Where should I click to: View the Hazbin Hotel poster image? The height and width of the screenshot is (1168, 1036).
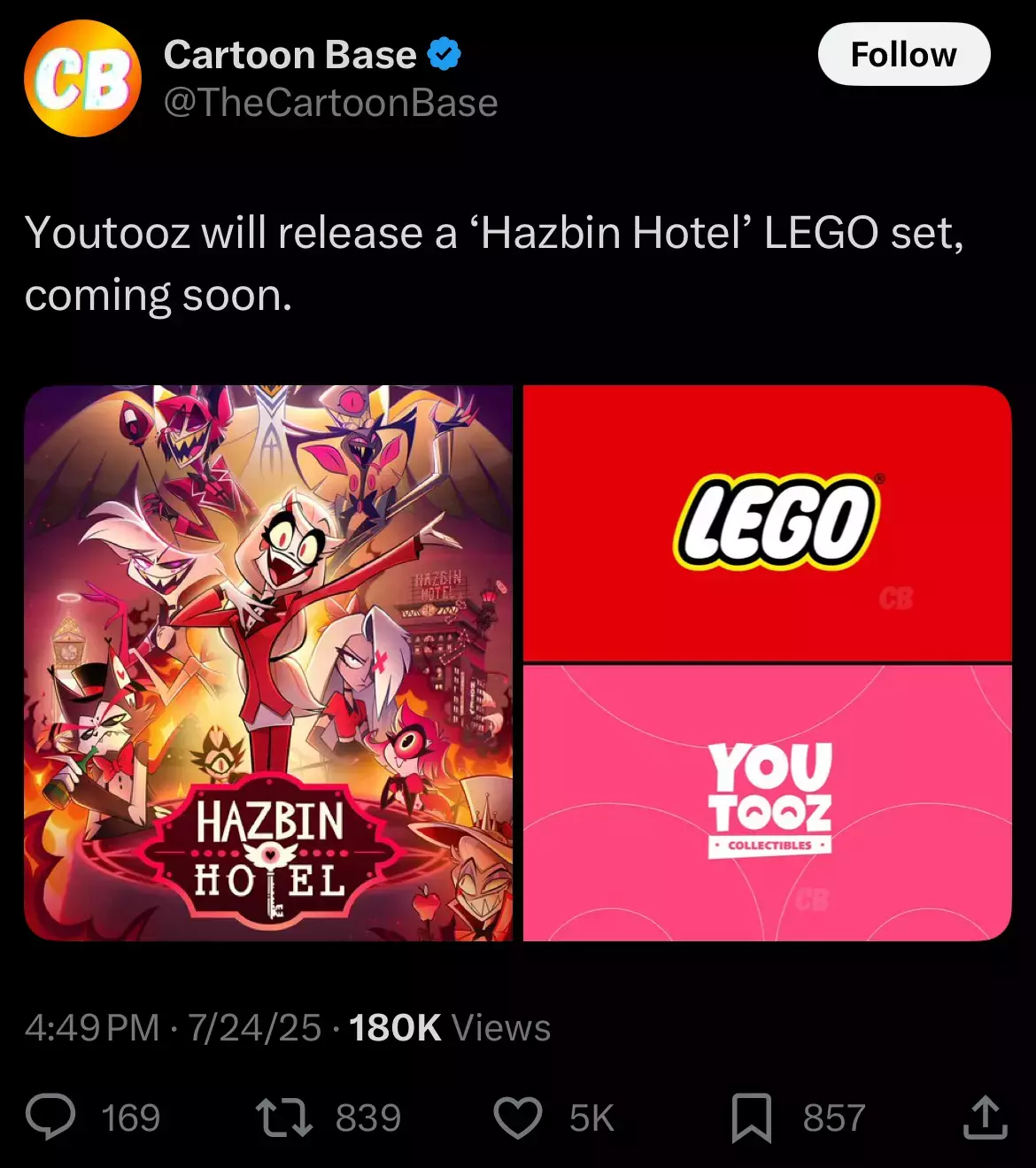[x=268, y=662]
